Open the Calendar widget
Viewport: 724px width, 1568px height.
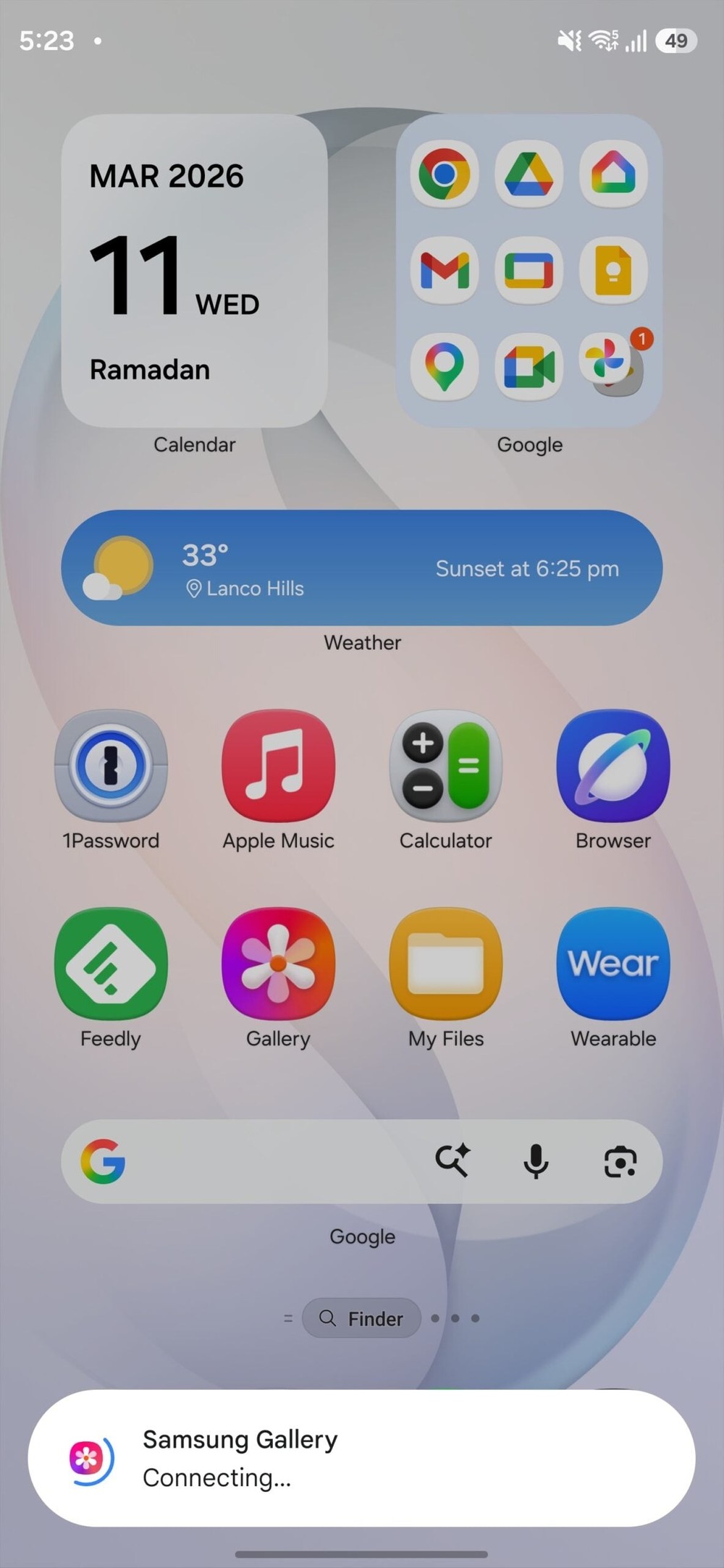[x=194, y=271]
